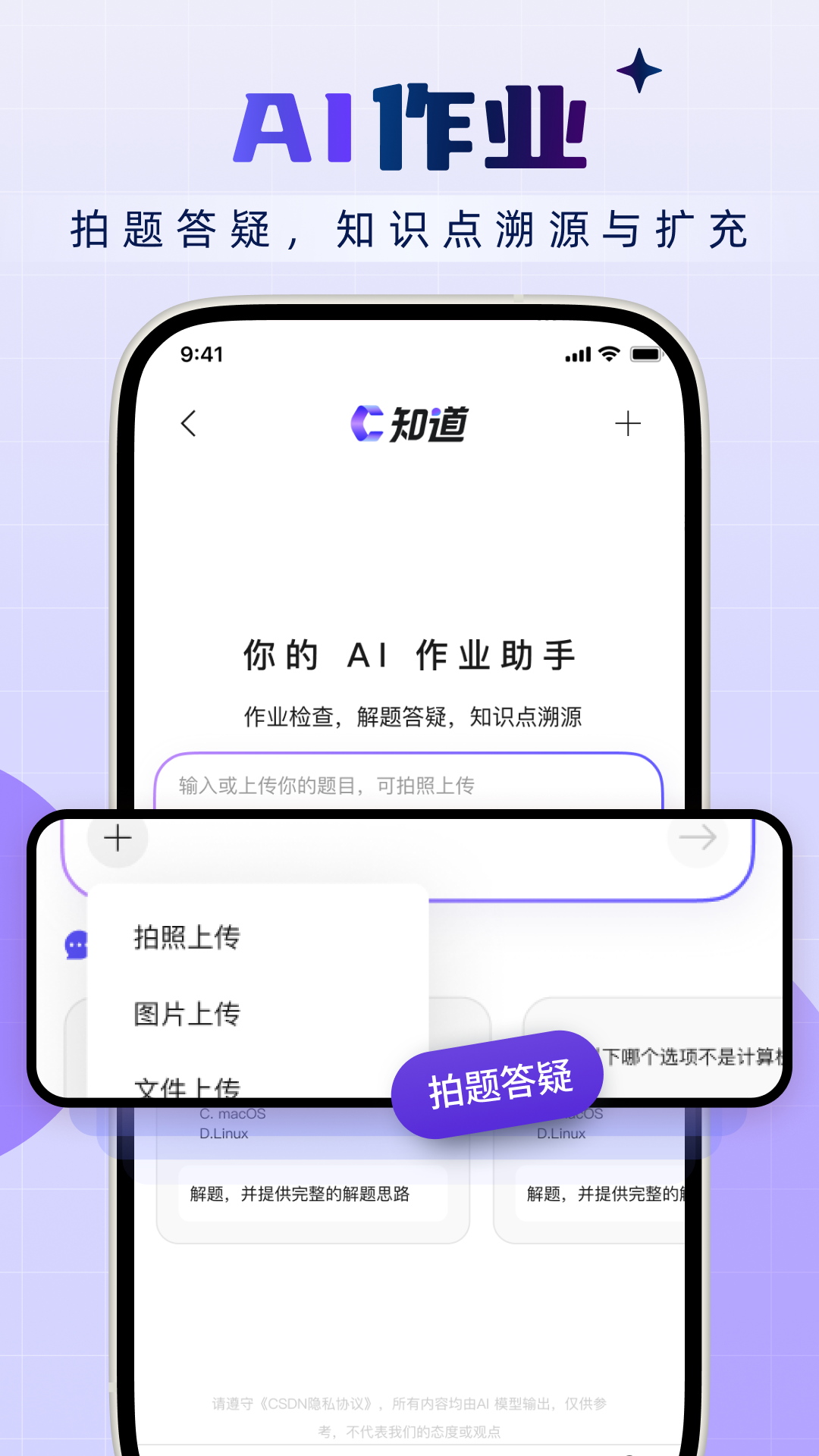
Task: Tap the cellular signal bars icon
Action: pyautogui.click(x=578, y=353)
